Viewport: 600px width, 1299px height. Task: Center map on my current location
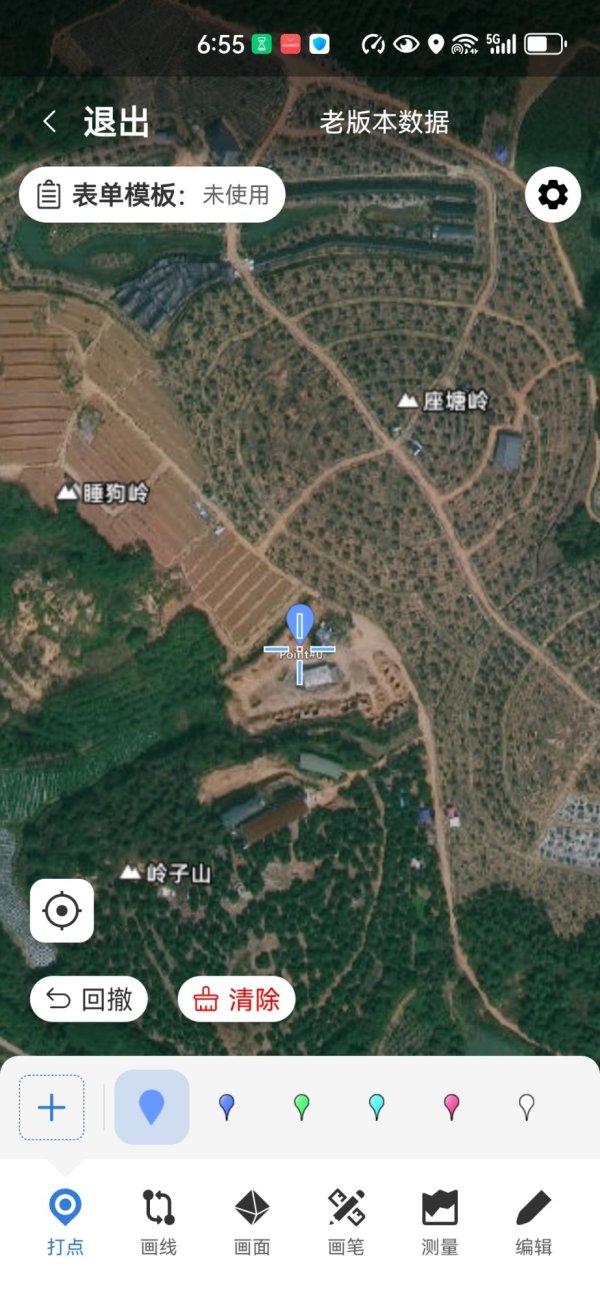click(62, 910)
